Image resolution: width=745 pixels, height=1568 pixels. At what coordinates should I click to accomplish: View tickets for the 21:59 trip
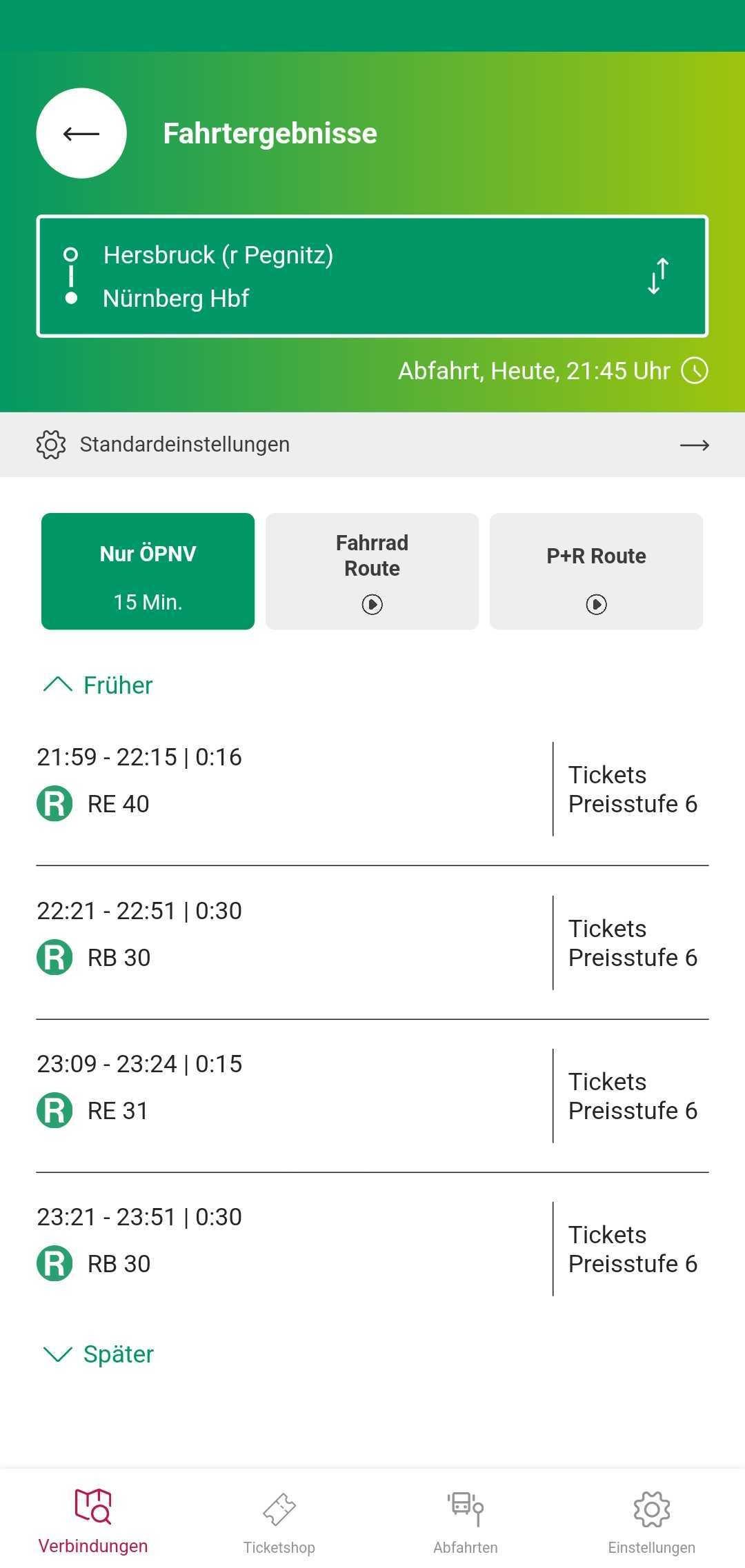point(633,790)
